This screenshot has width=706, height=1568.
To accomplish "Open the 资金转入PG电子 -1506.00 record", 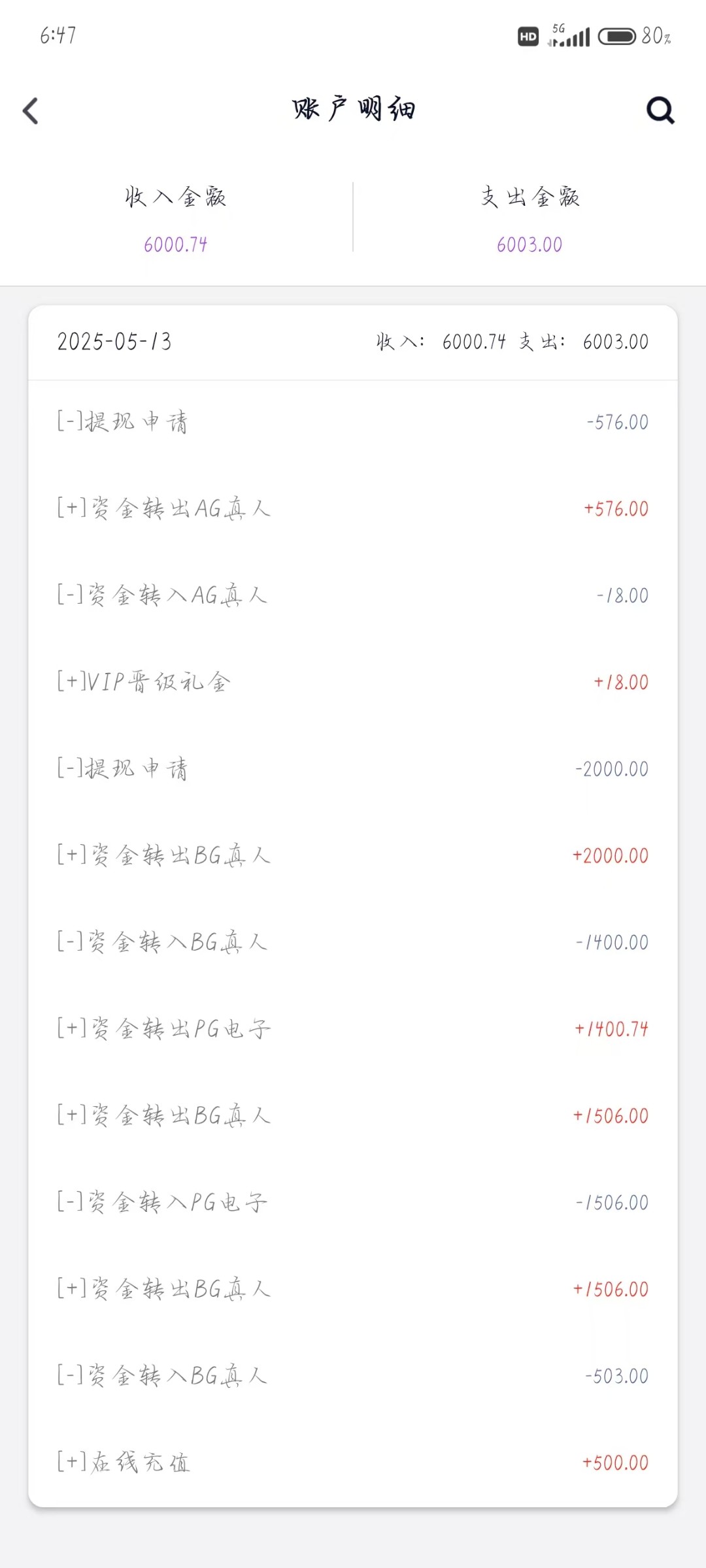I will pos(353,1202).
